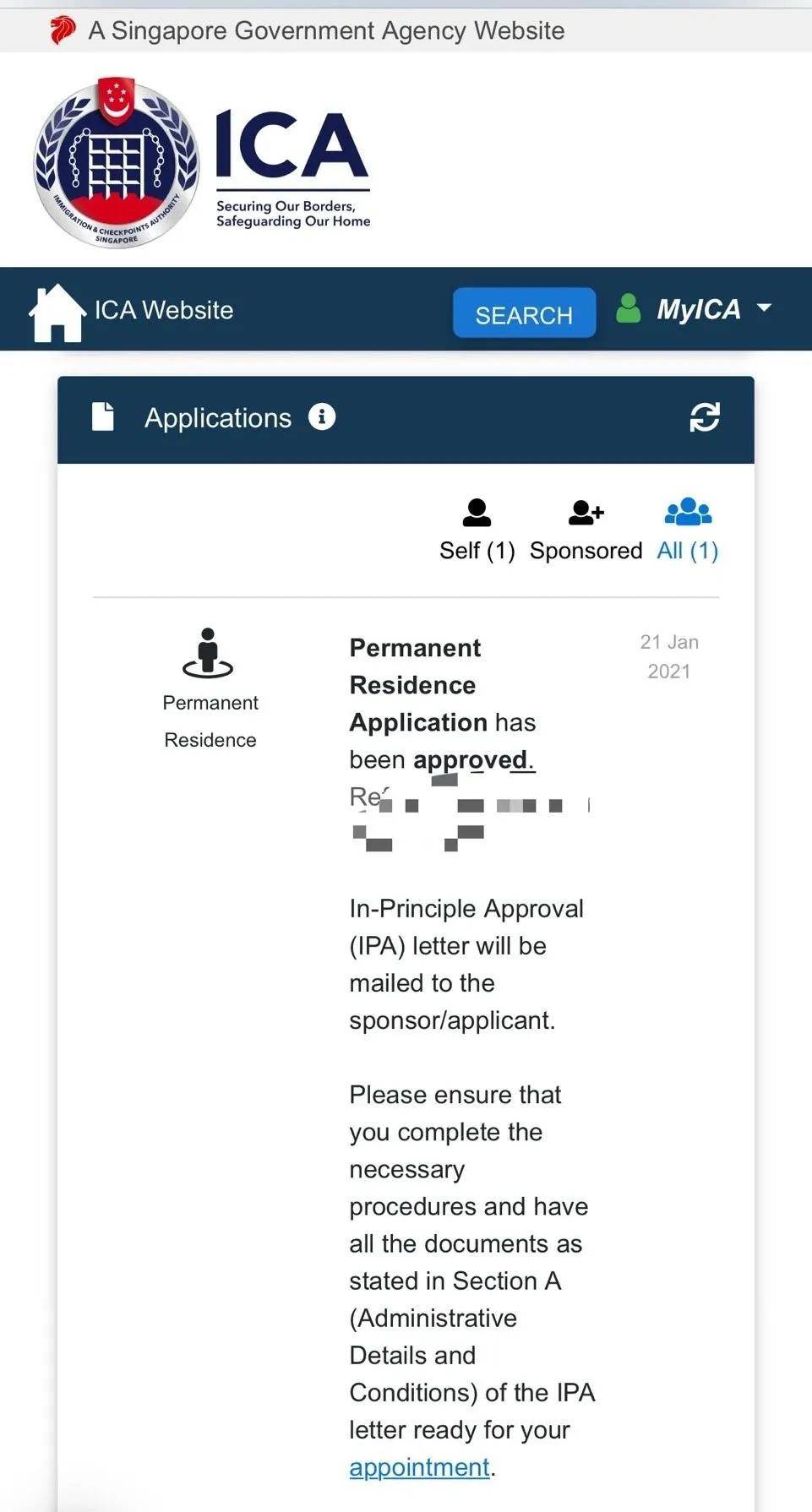Tap the ICA logo in the header
Image resolution: width=812 pixels, height=1512 pixels.
pos(202,163)
